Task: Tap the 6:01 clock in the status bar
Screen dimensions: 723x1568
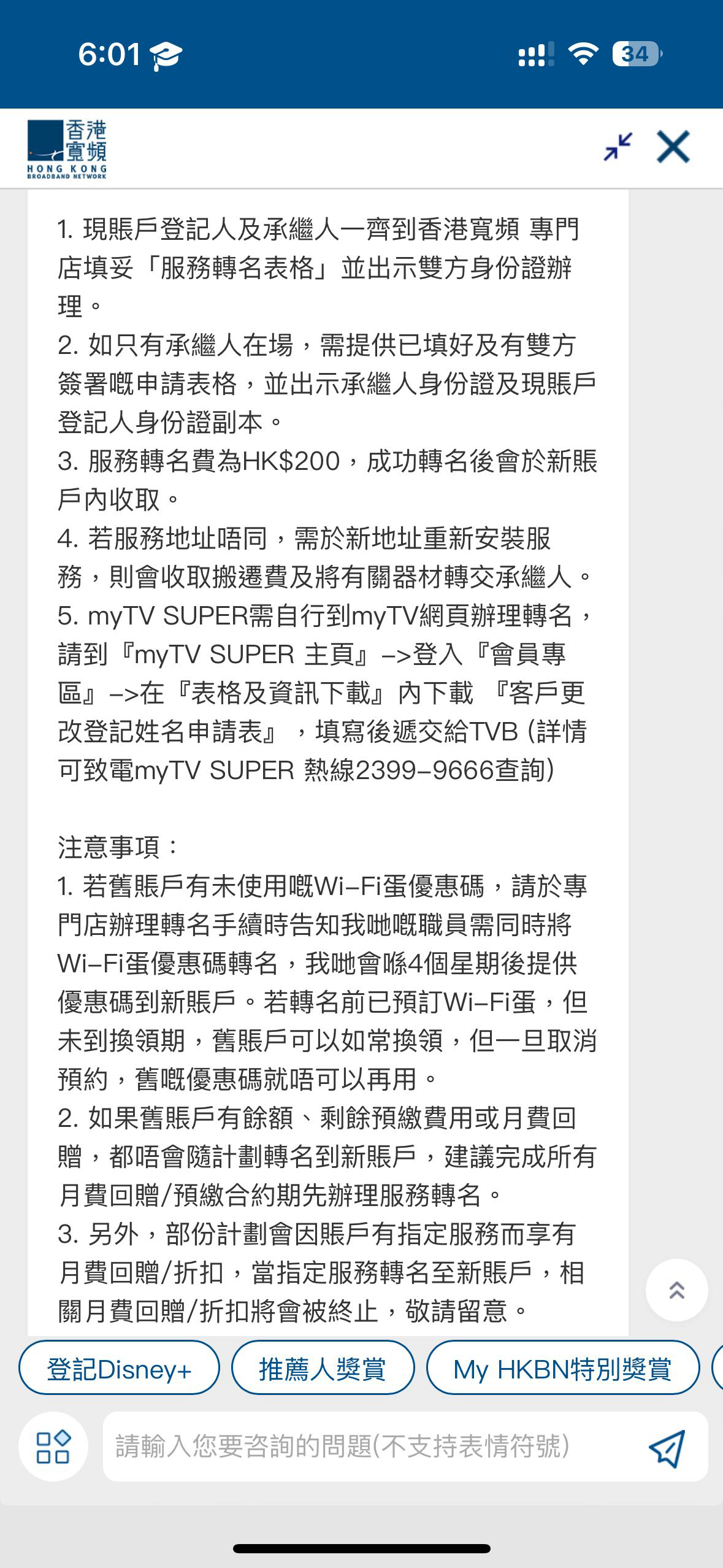Action: pyautogui.click(x=108, y=55)
